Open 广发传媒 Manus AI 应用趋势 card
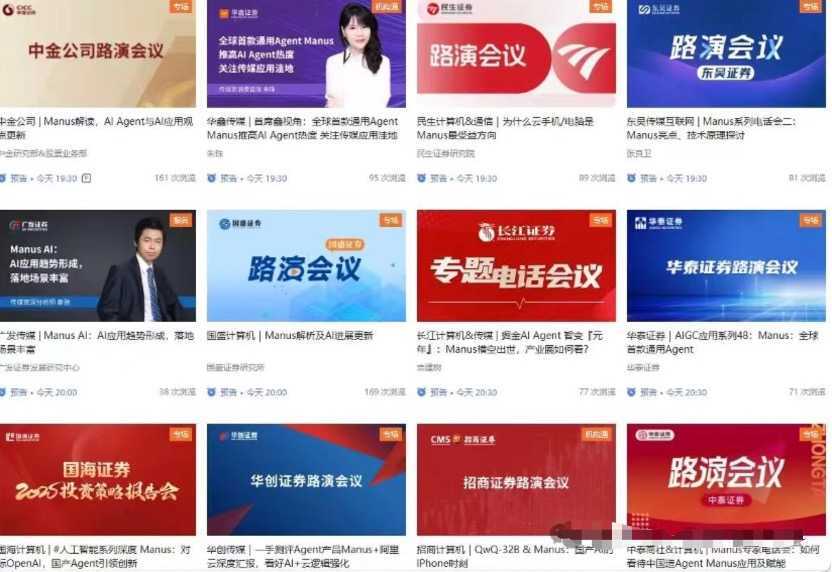The width and height of the screenshot is (832, 572). click(x=97, y=265)
